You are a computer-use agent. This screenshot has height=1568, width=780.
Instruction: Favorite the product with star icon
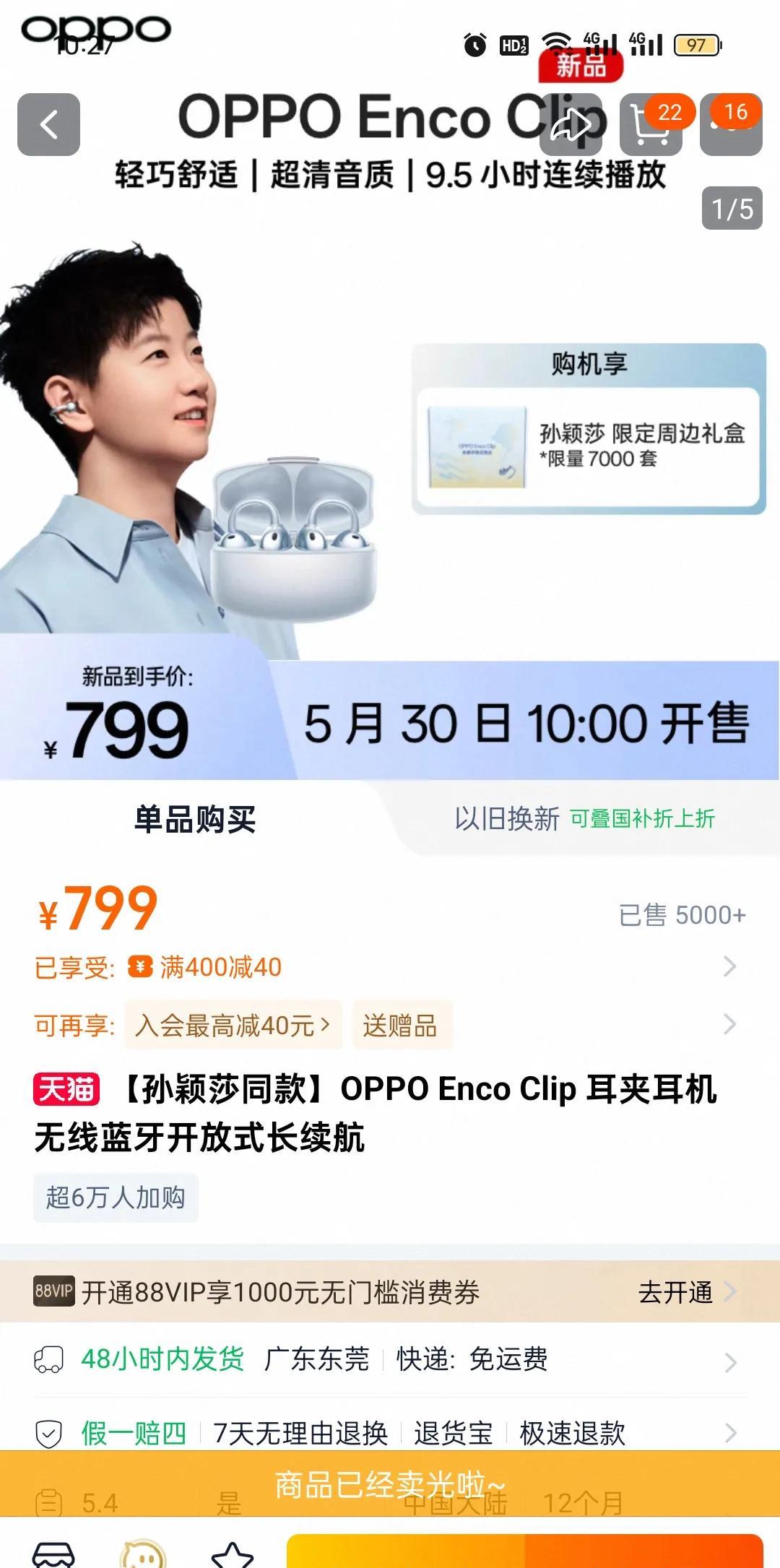click(x=233, y=1555)
